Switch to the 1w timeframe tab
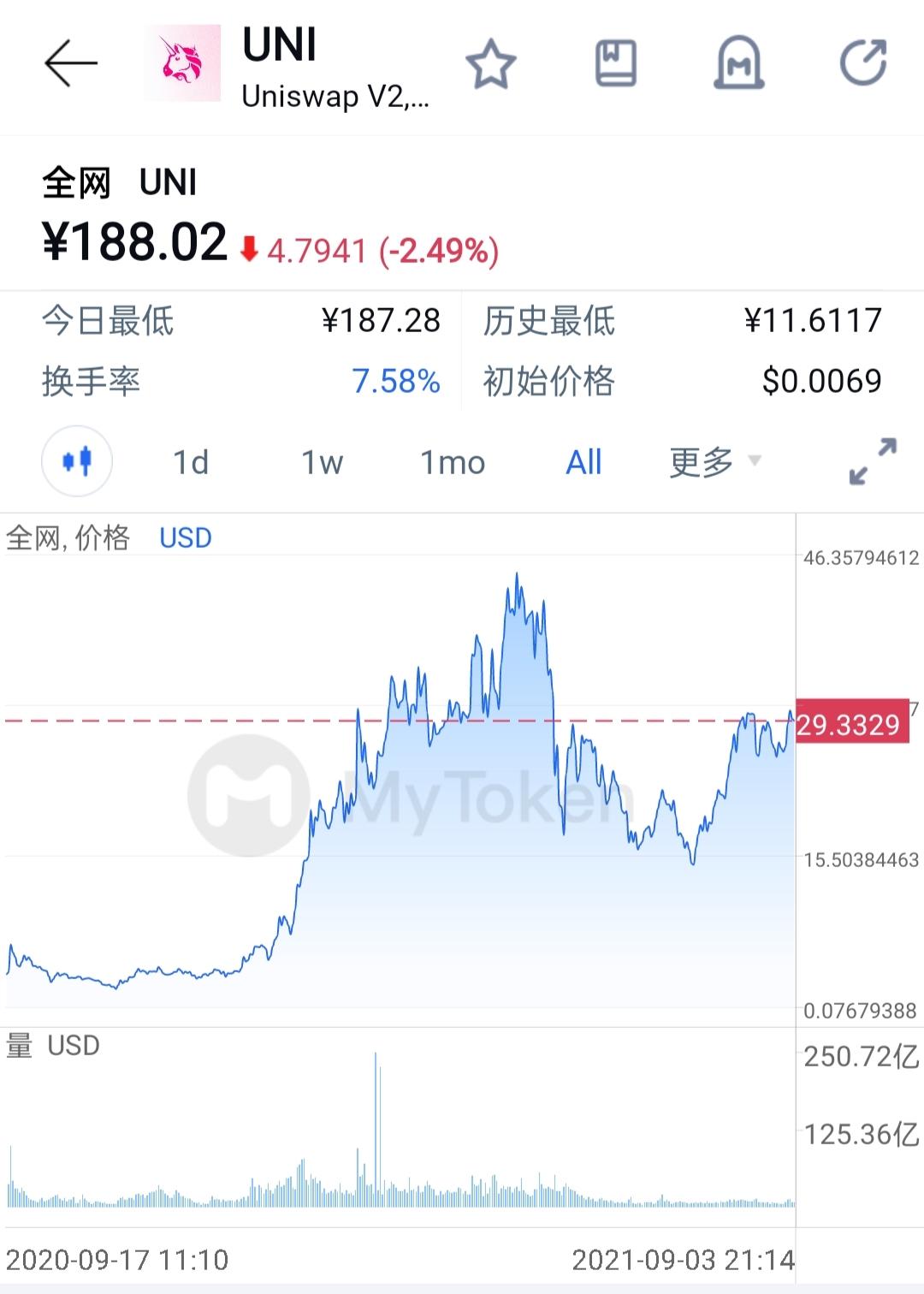The width and height of the screenshot is (924, 1294). tap(320, 461)
